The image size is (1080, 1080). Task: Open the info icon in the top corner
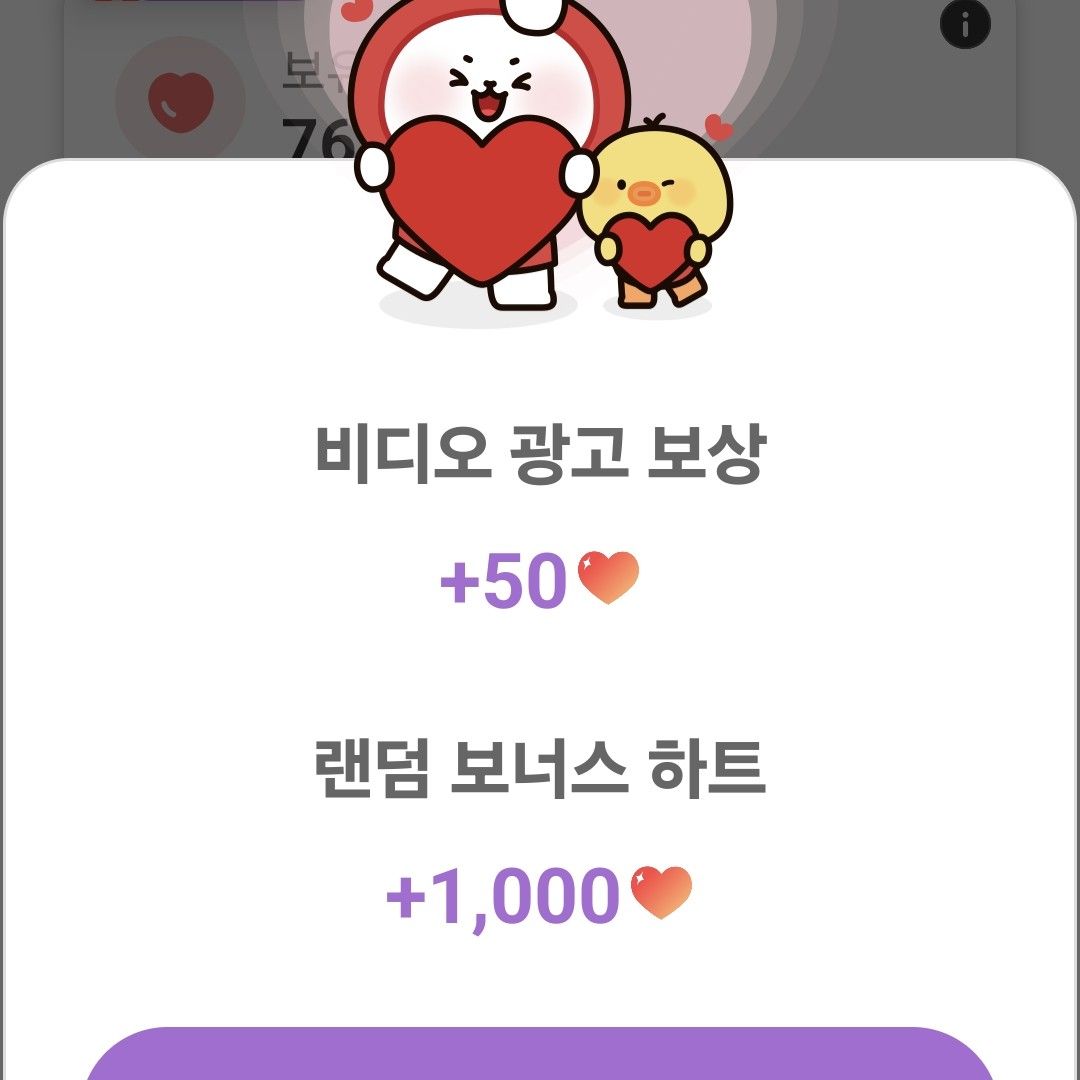click(x=965, y=25)
